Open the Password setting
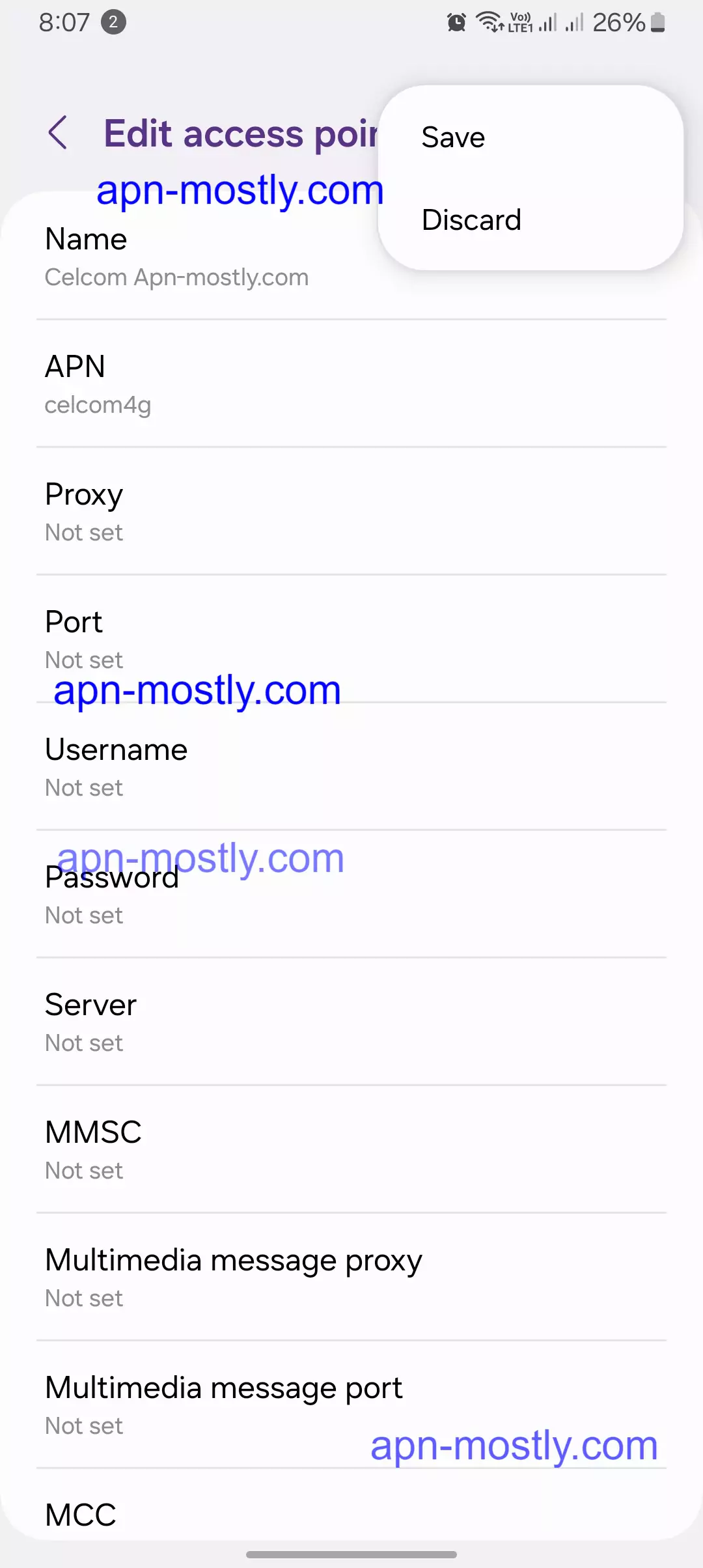Screen dimensions: 703x1568 coord(351,895)
